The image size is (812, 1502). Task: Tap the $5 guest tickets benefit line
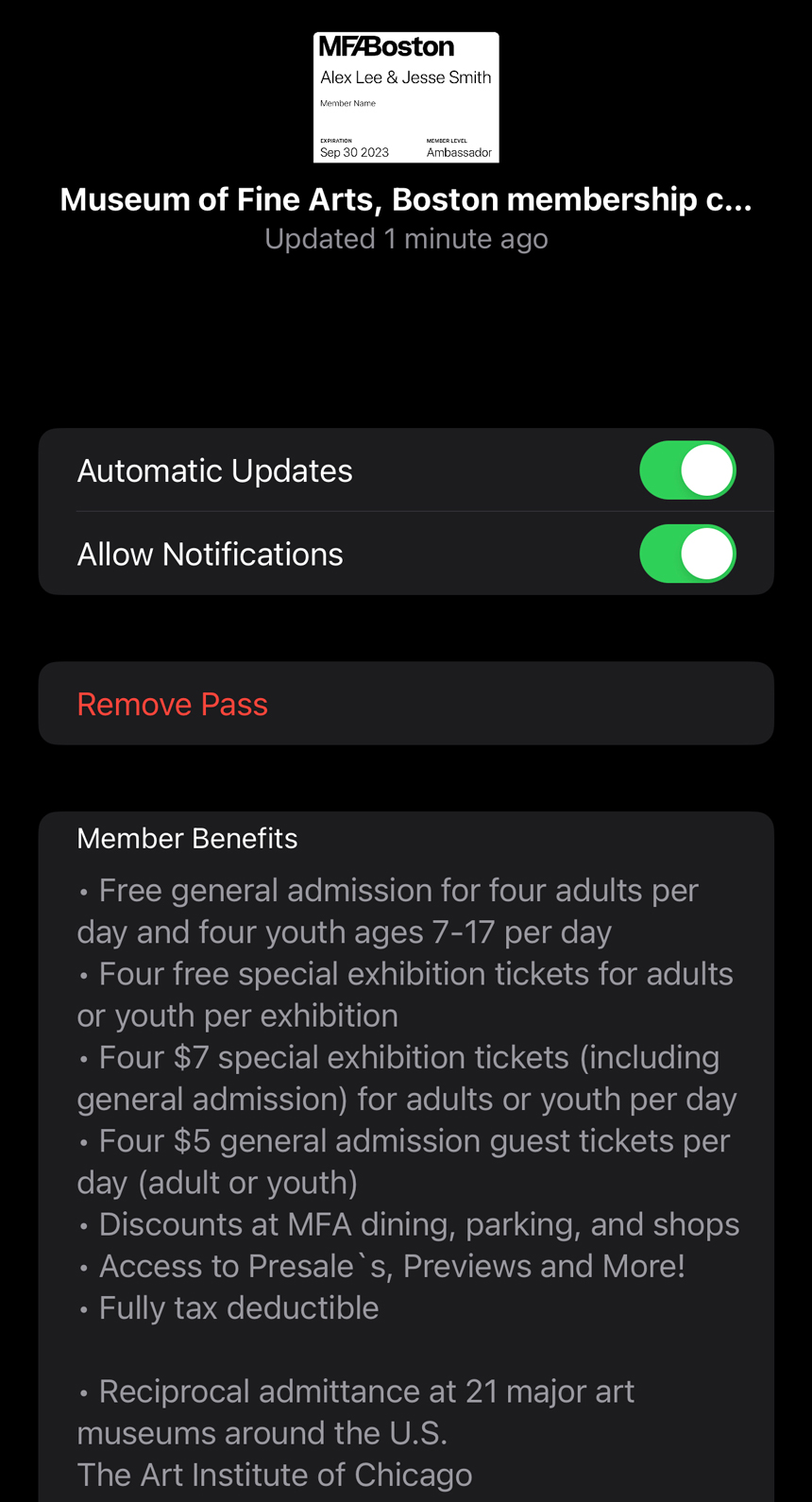404,1160
